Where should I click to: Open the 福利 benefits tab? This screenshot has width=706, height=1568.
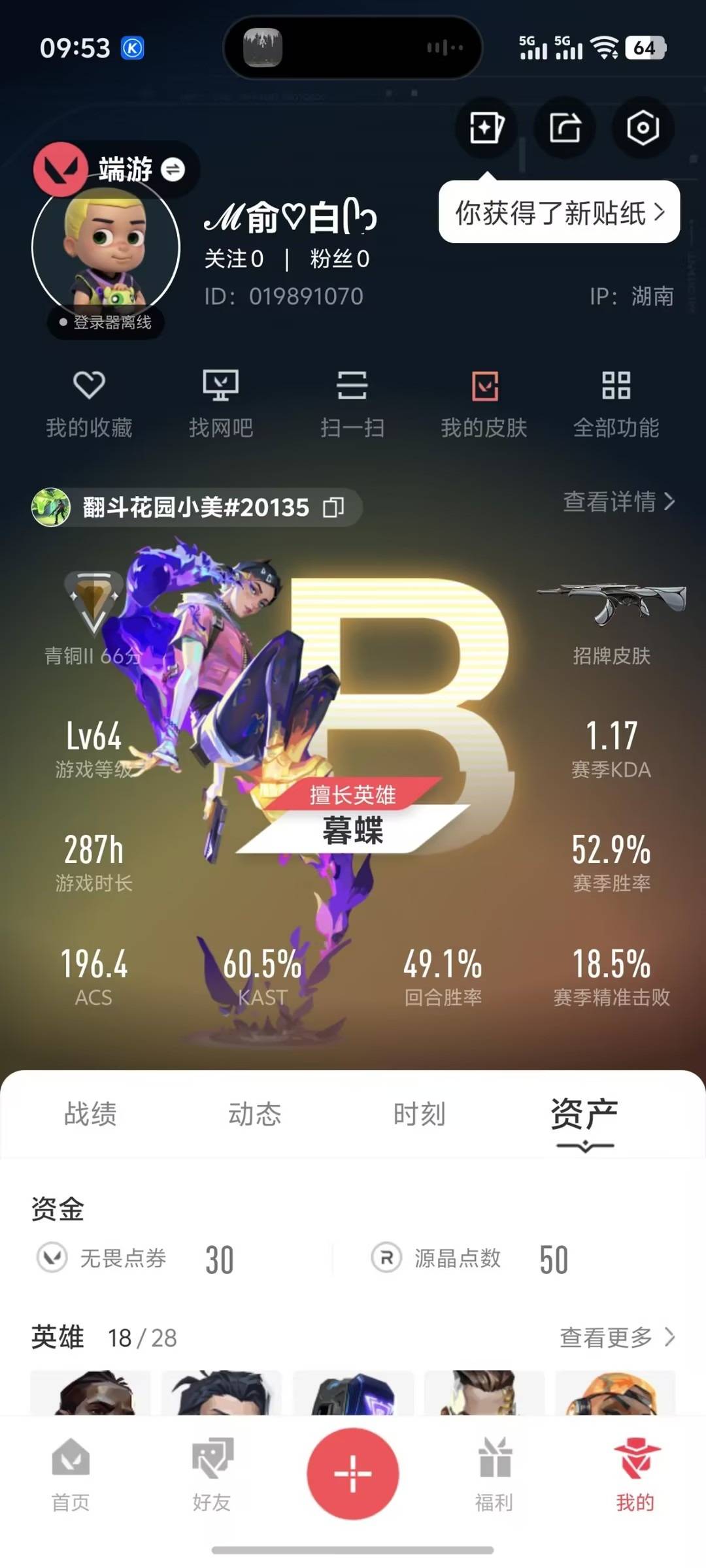coord(494,1475)
